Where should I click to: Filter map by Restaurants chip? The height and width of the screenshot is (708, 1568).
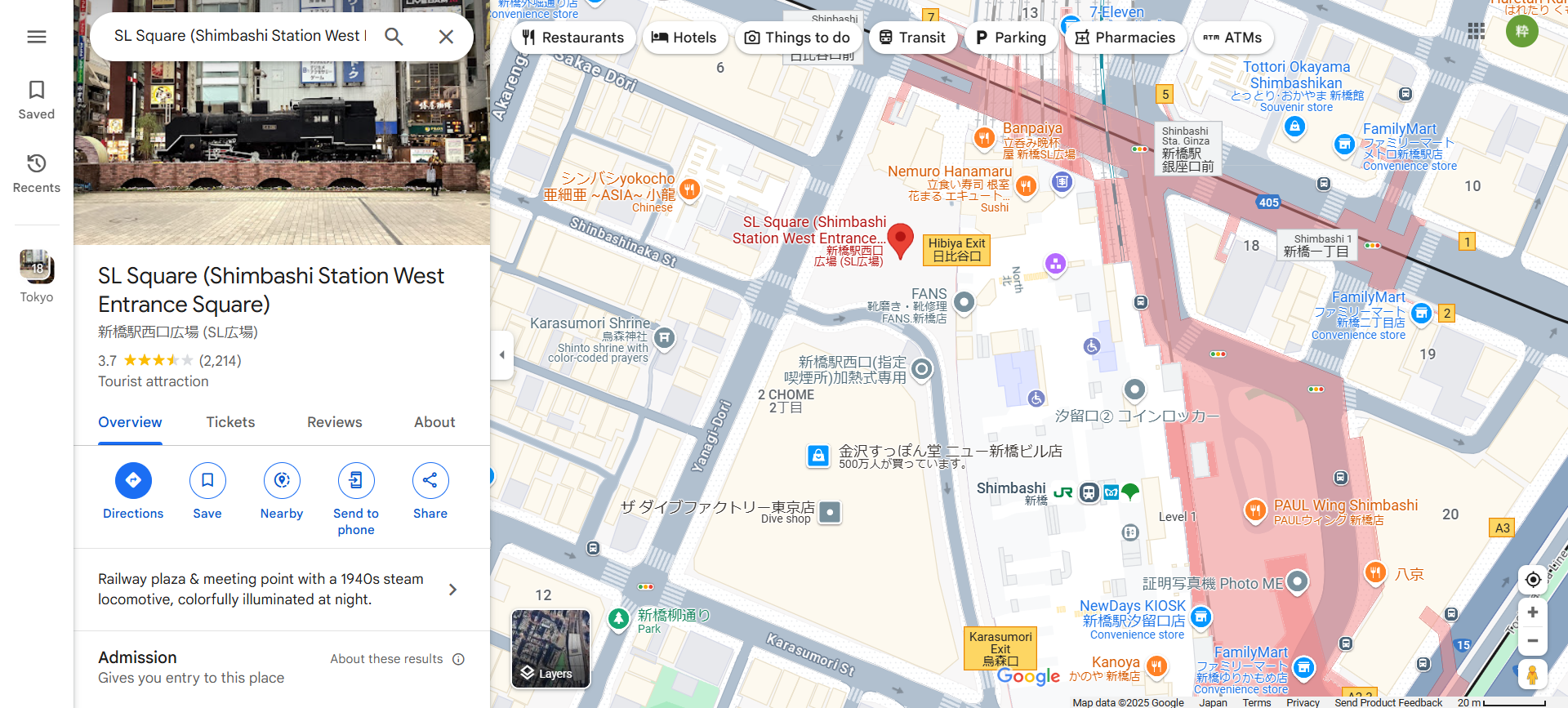[x=573, y=38]
